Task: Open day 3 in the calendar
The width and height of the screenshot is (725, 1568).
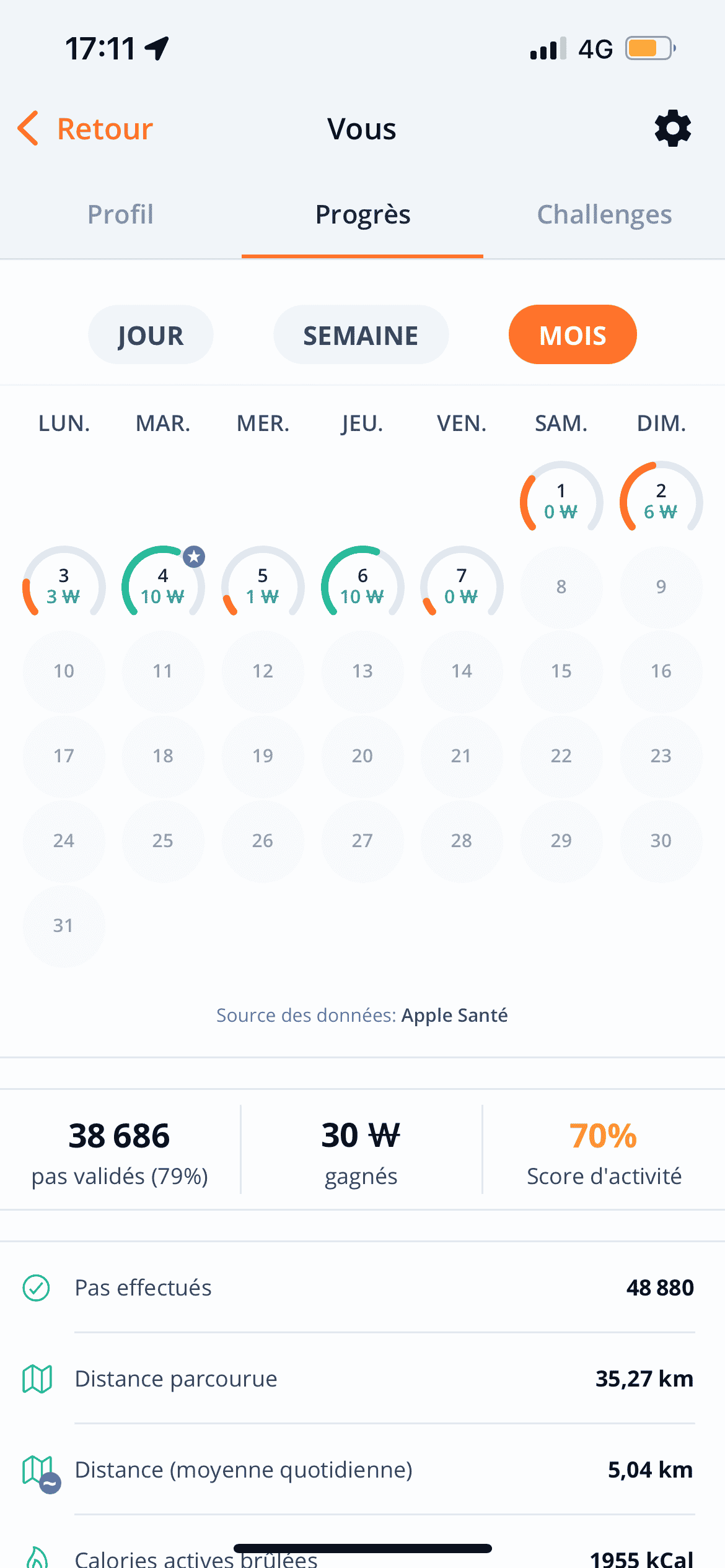Action: pyautogui.click(x=64, y=586)
